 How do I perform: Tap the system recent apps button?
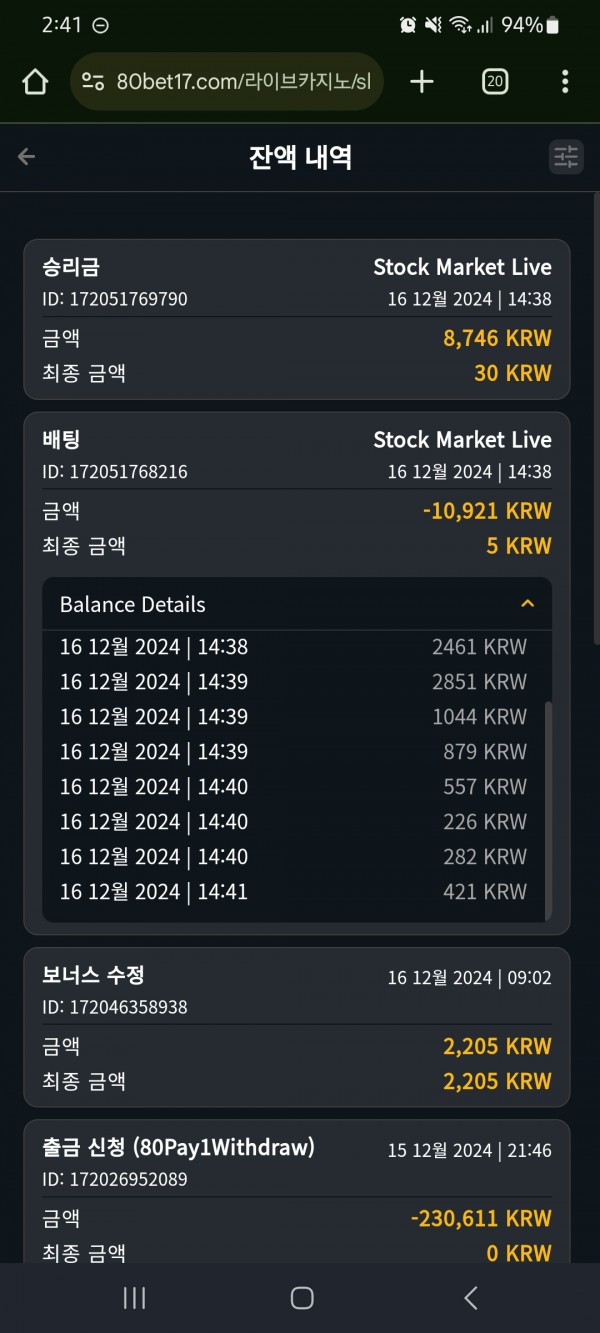pyautogui.click(x=134, y=1298)
